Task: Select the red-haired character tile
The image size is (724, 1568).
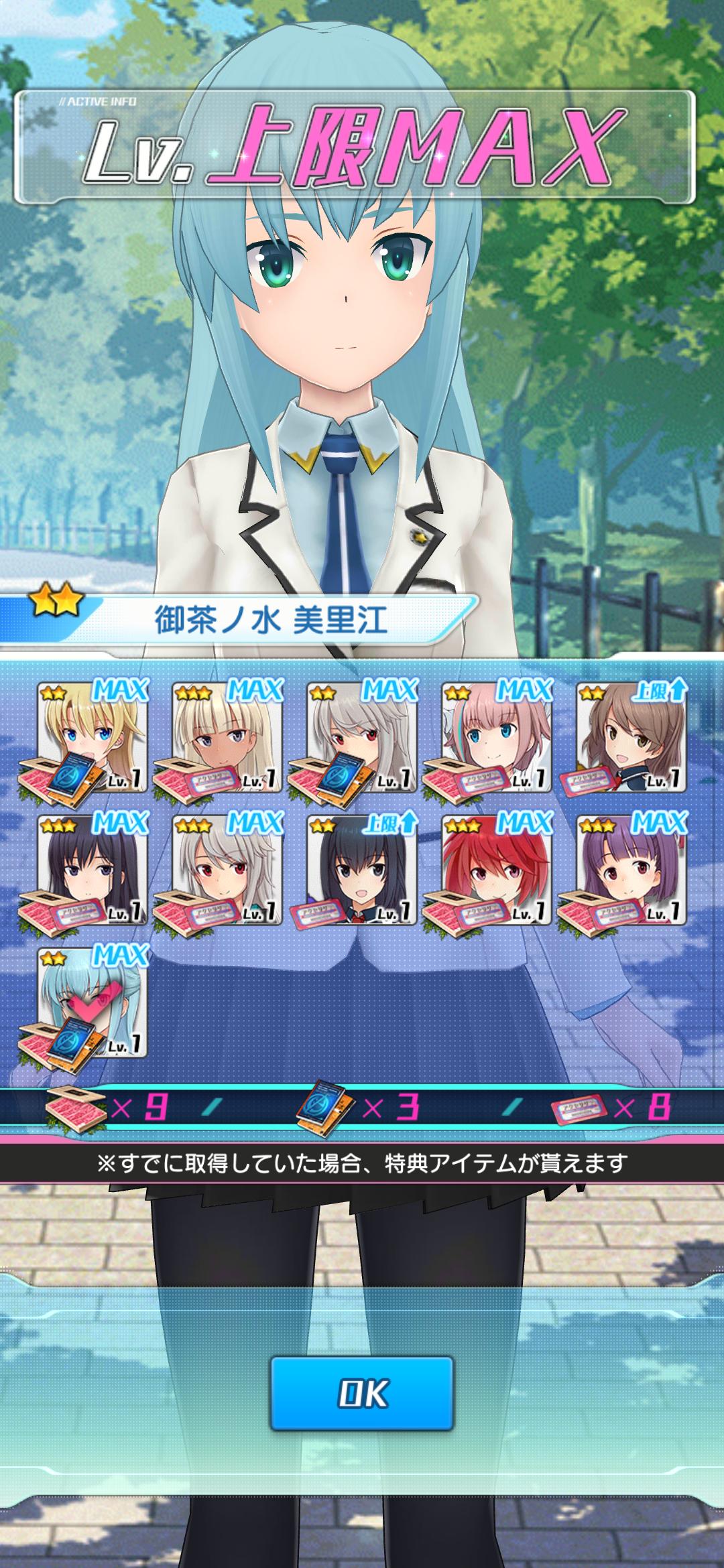Action: click(x=497, y=870)
